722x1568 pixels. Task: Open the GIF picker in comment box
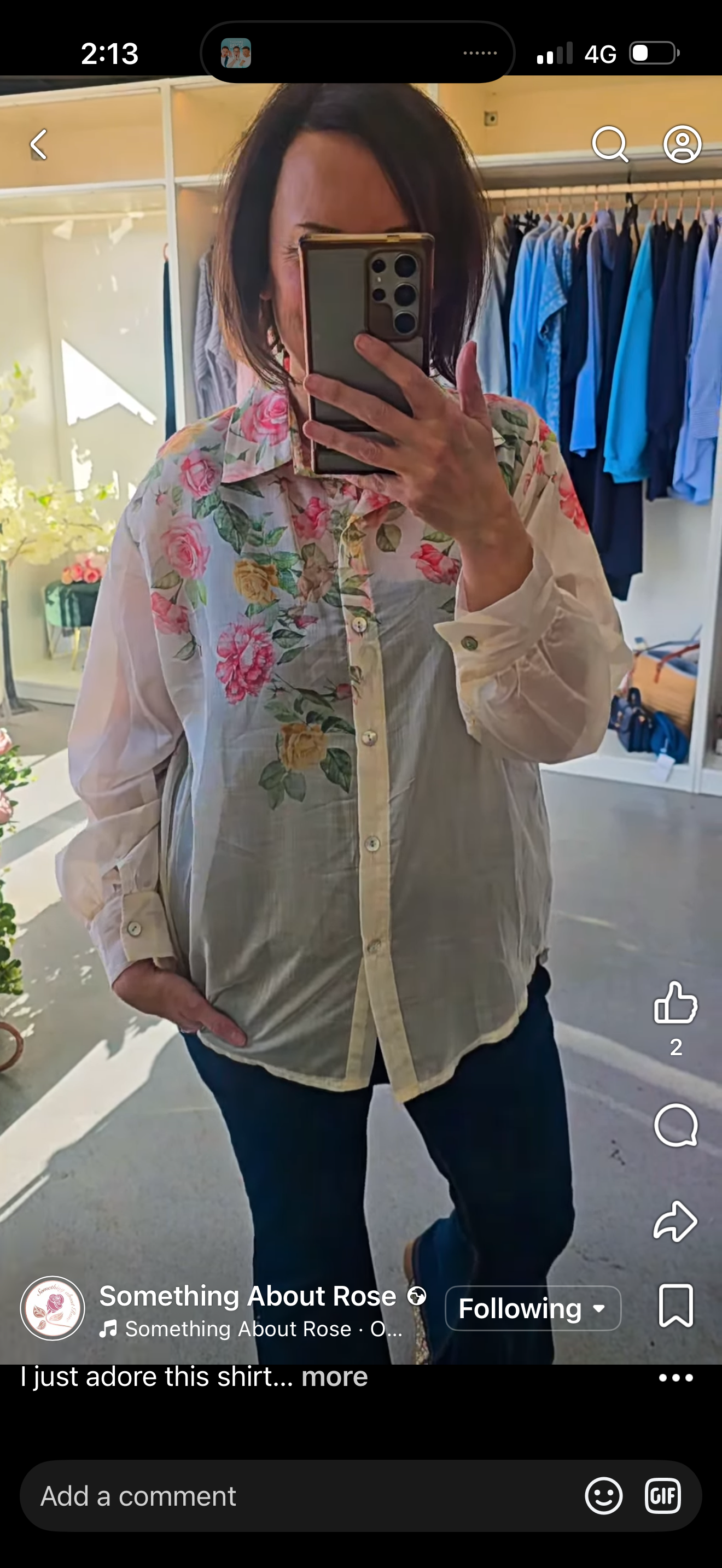pyautogui.click(x=662, y=1496)
